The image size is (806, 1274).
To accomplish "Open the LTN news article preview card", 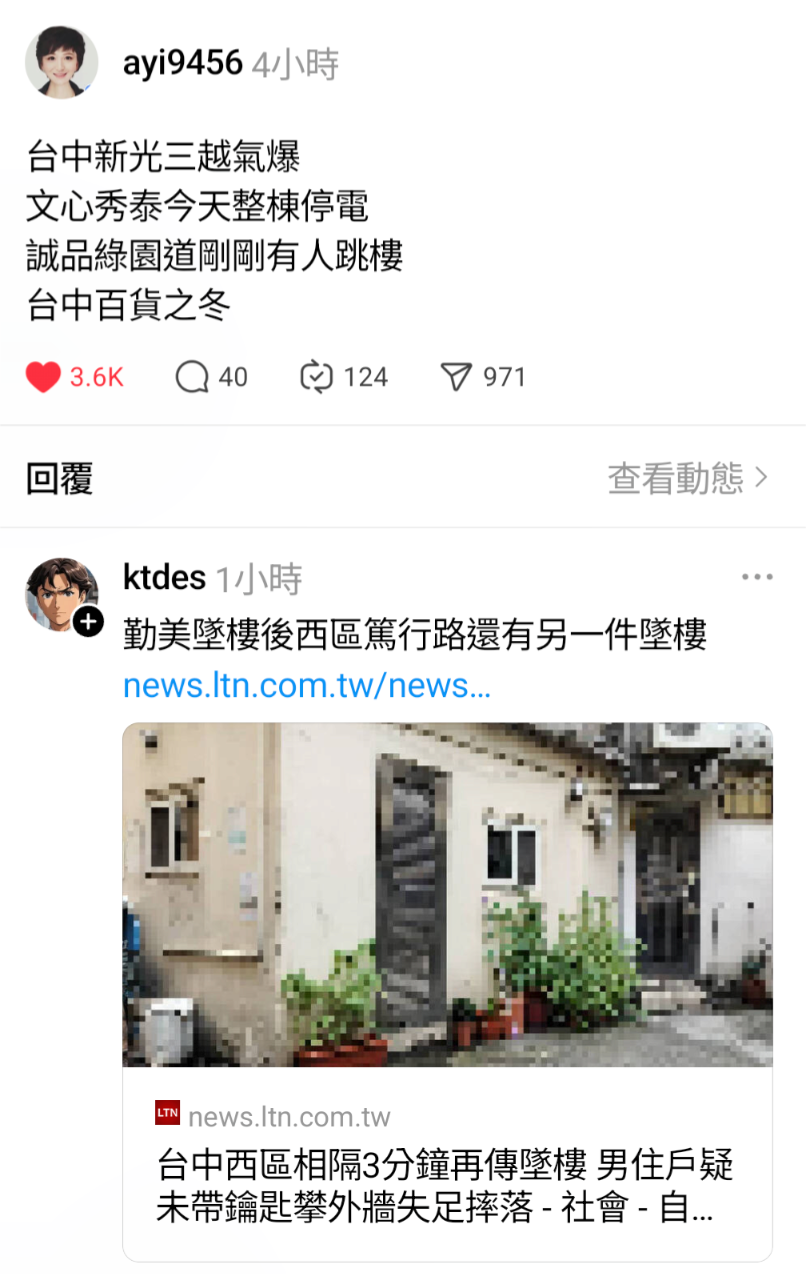I will pos(447,990).
